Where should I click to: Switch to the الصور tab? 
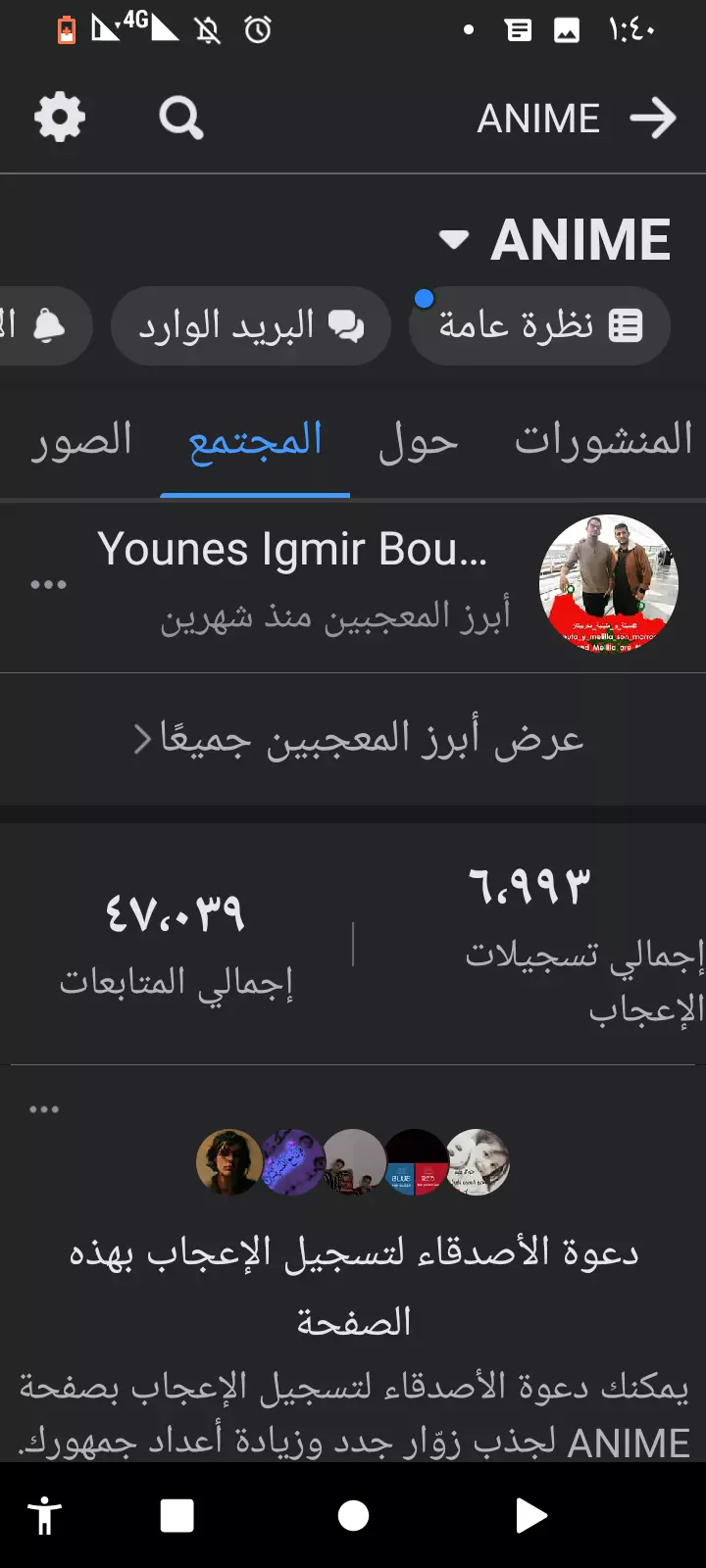[x=81, y=441]
